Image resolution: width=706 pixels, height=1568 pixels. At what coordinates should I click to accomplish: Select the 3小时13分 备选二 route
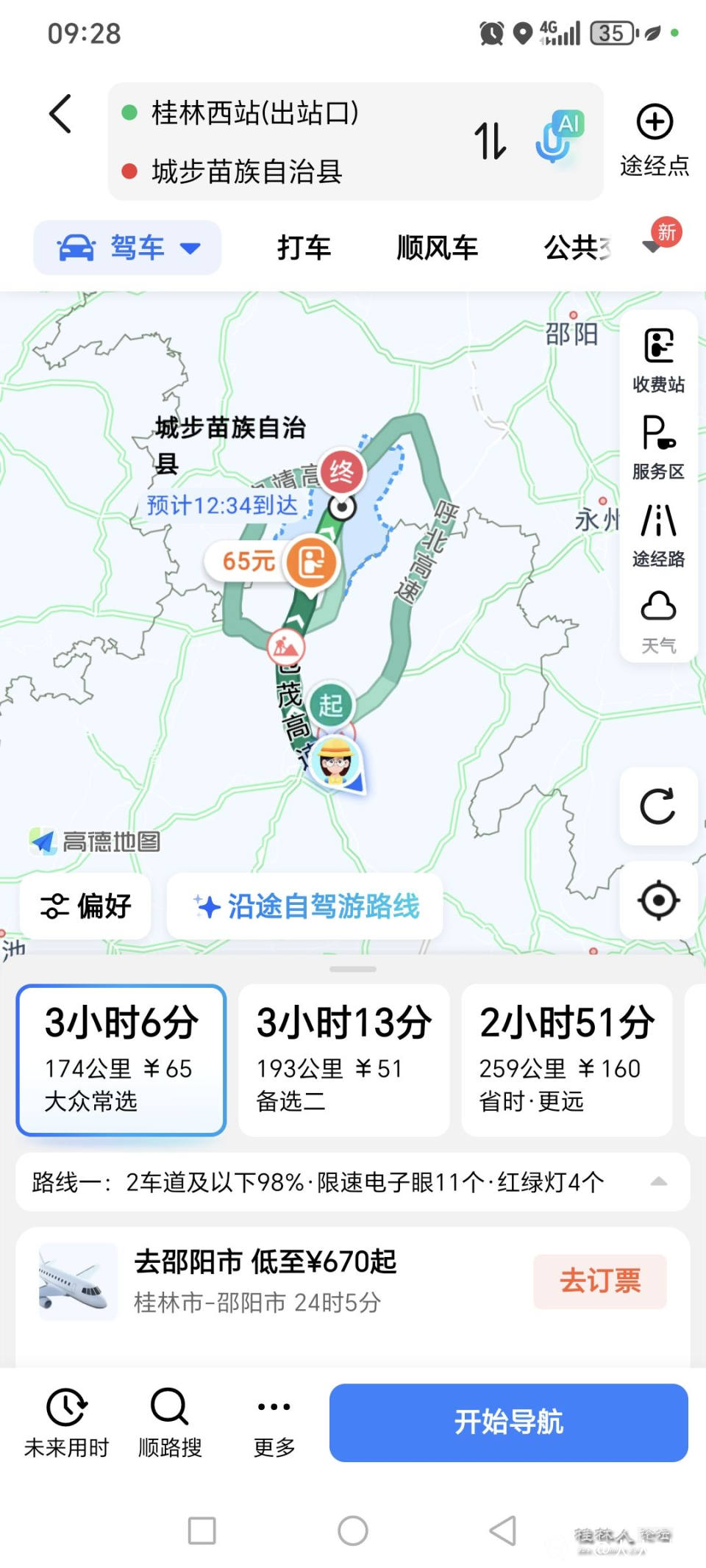pyautogui.click(x=343, y=1059)
